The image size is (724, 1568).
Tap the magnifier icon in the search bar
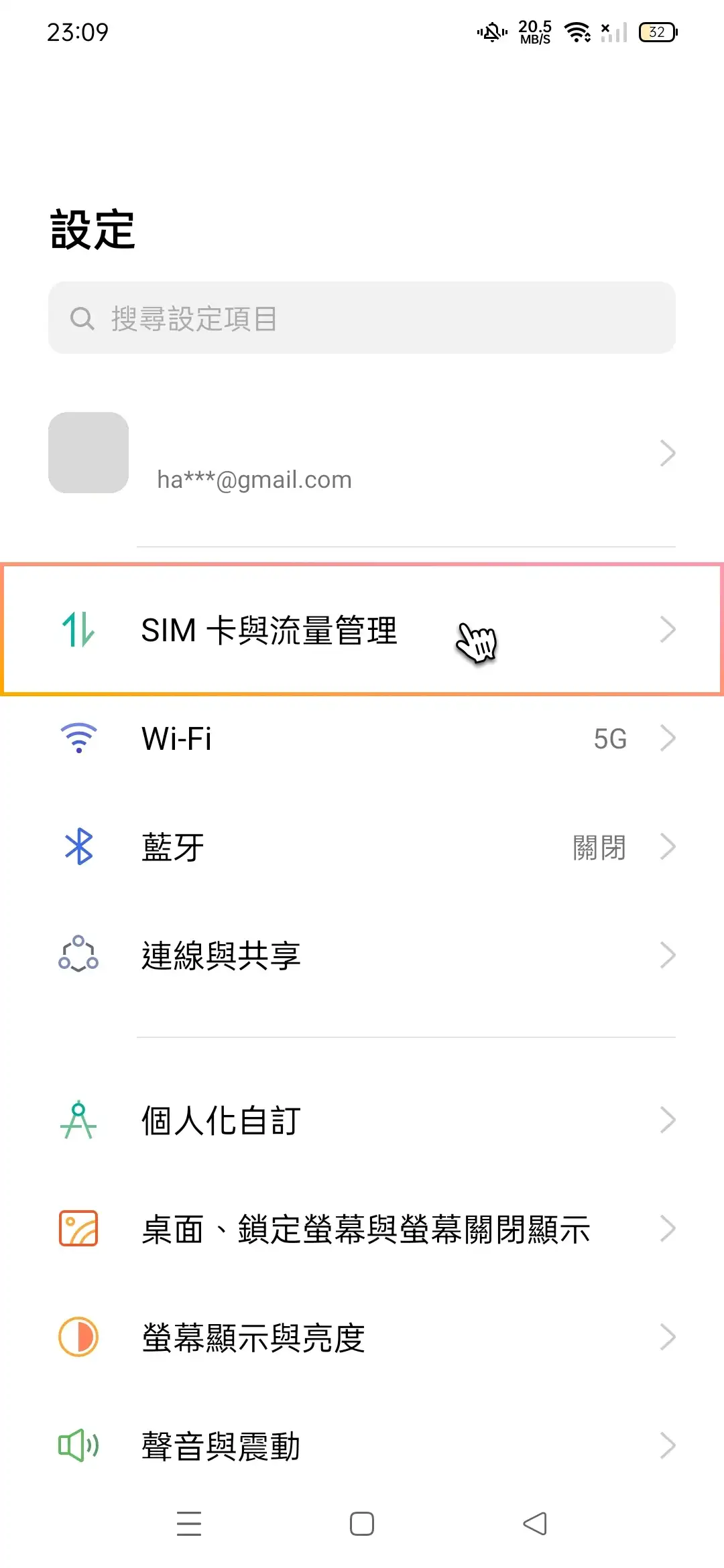(82, 318)
